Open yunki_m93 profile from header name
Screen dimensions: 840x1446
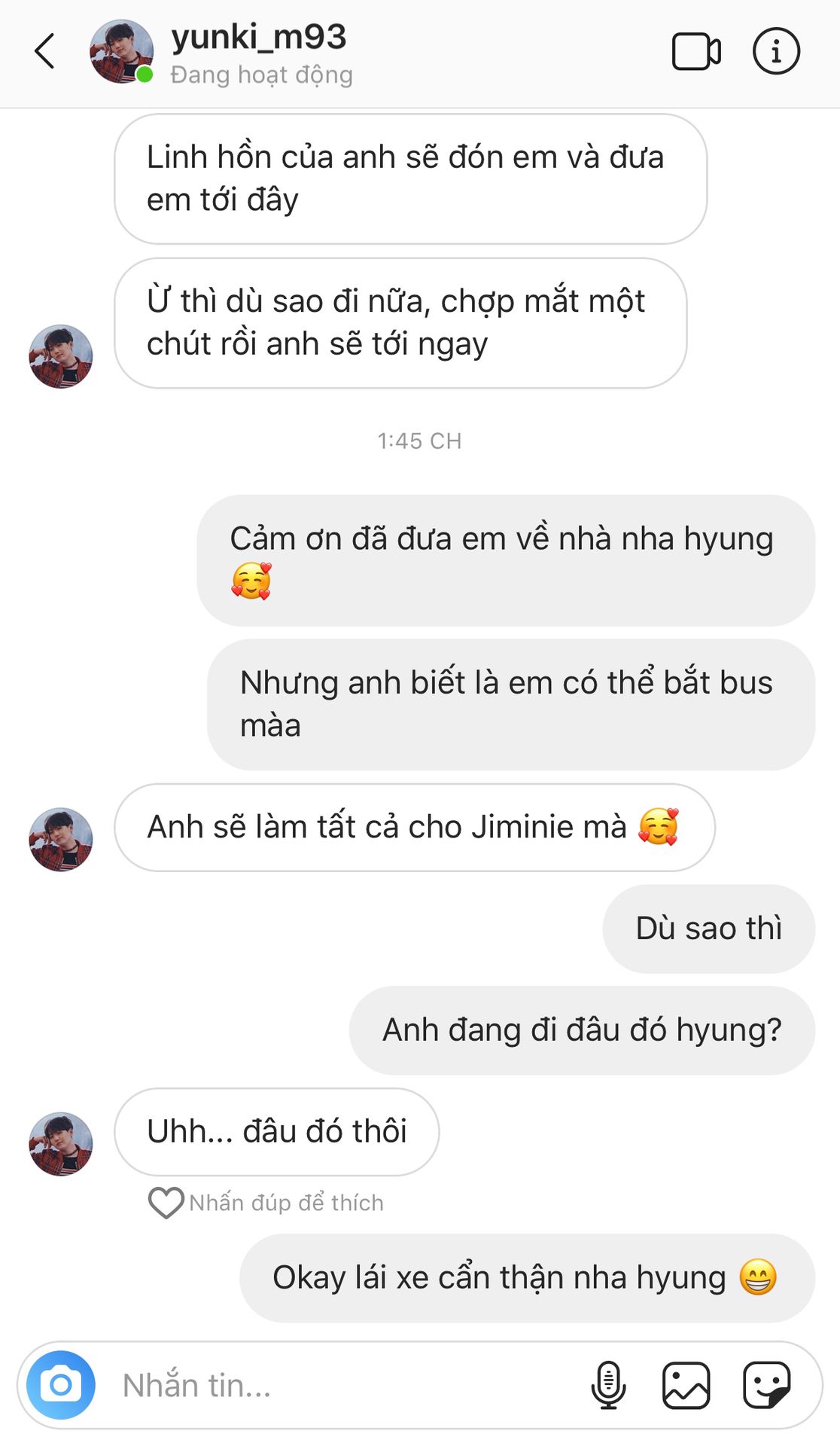pyautogui.click(x=258, y=38)
